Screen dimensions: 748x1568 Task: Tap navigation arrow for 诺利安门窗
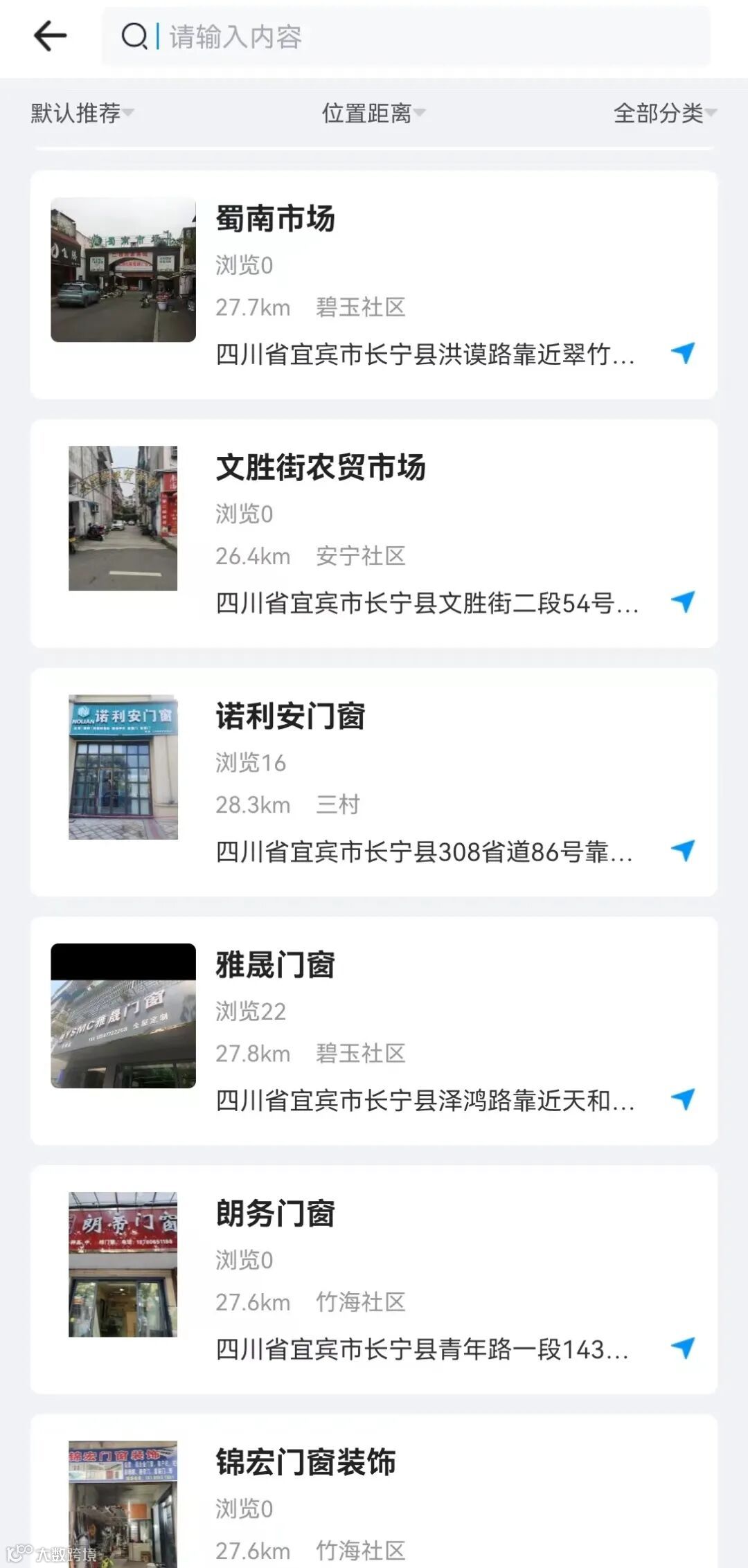683,850
